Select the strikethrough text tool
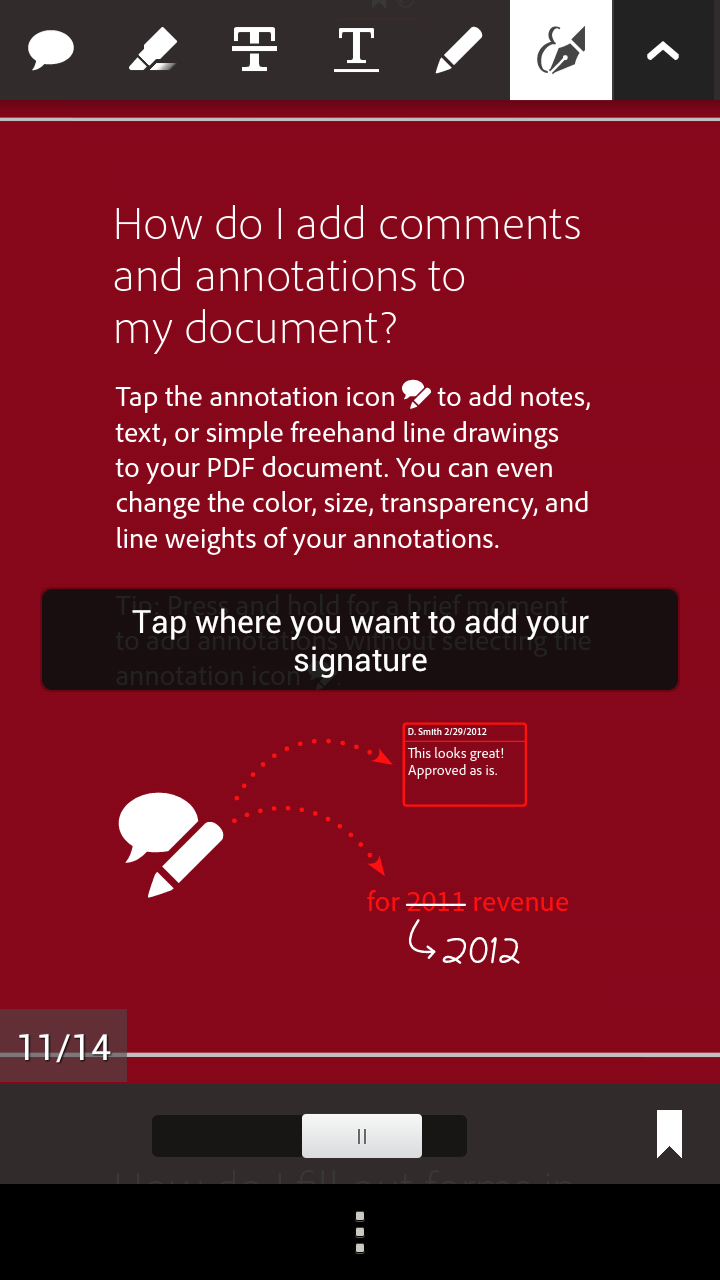This screenshot has height=1280, width=720. point(255,50)
